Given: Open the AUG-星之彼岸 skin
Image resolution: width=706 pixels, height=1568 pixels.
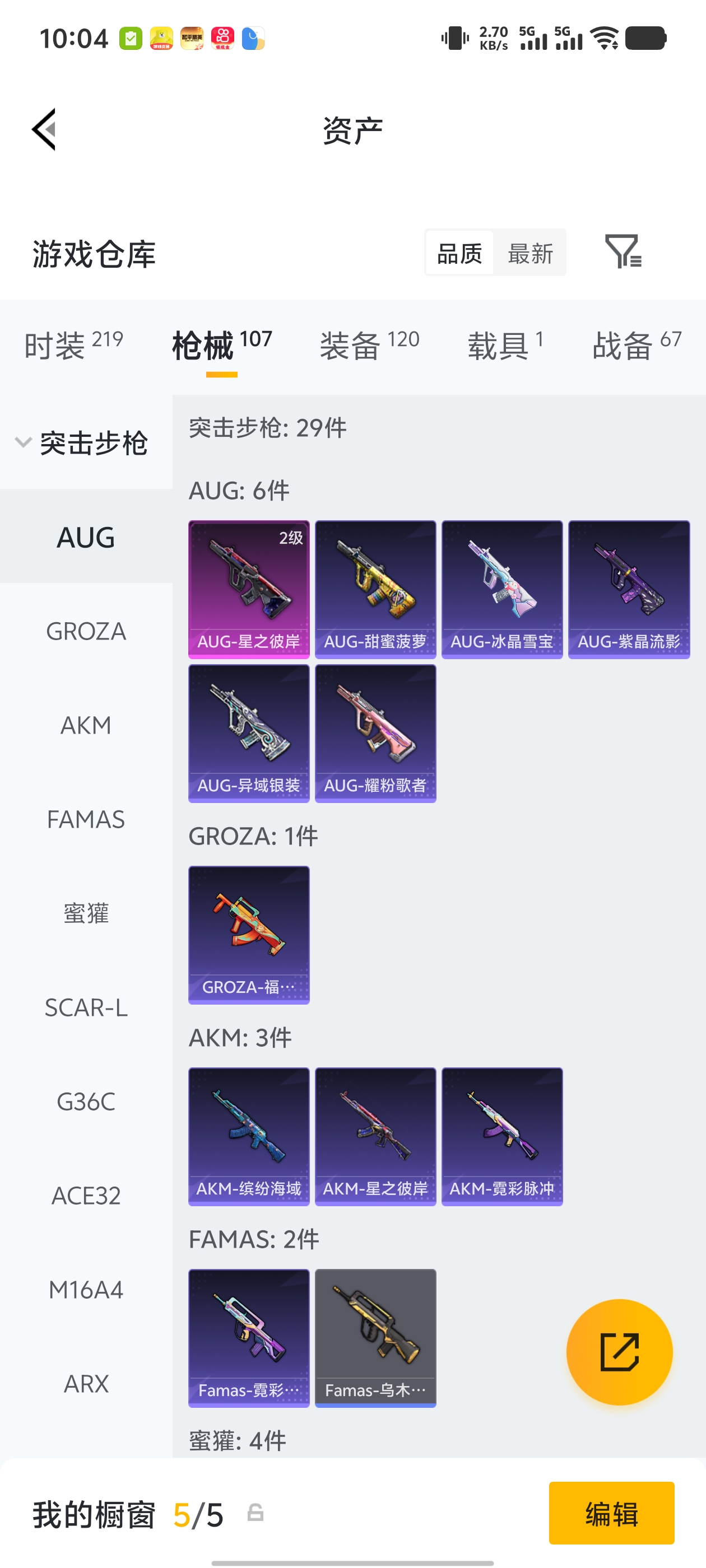Looking at the screenshot, I should 249,589.
